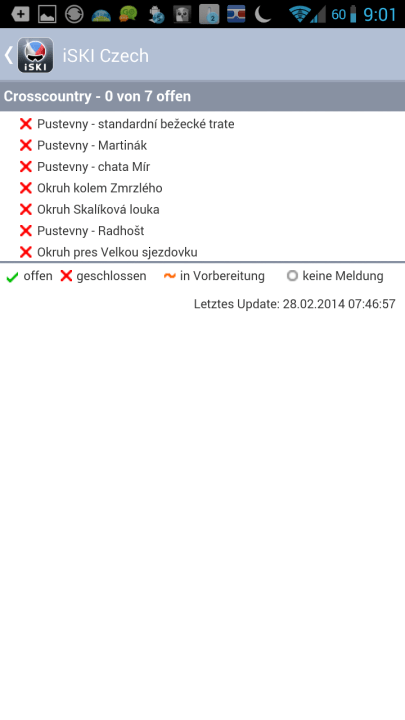Open the Pustevny - chata Mír trail
The height and width of the screenshot is (720, 405).
tap(202, 167)
